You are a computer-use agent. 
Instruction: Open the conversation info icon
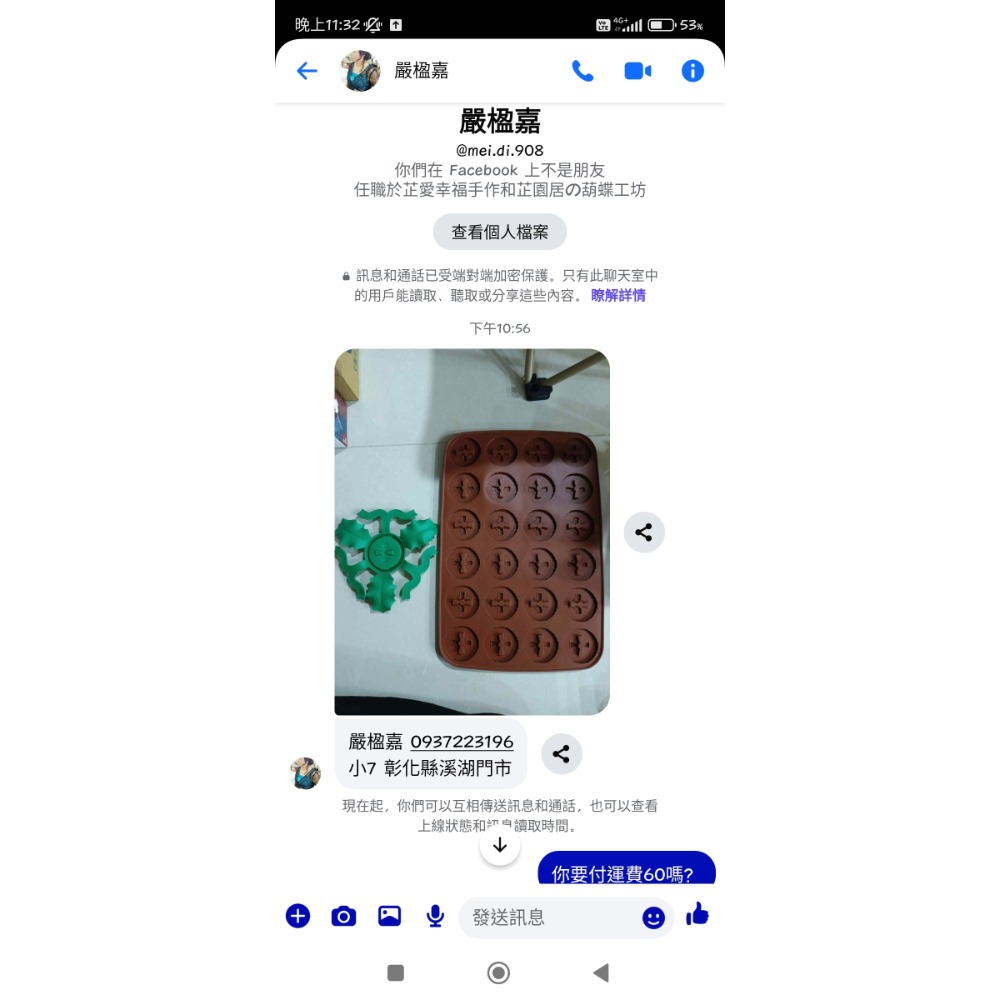(692, 71)
